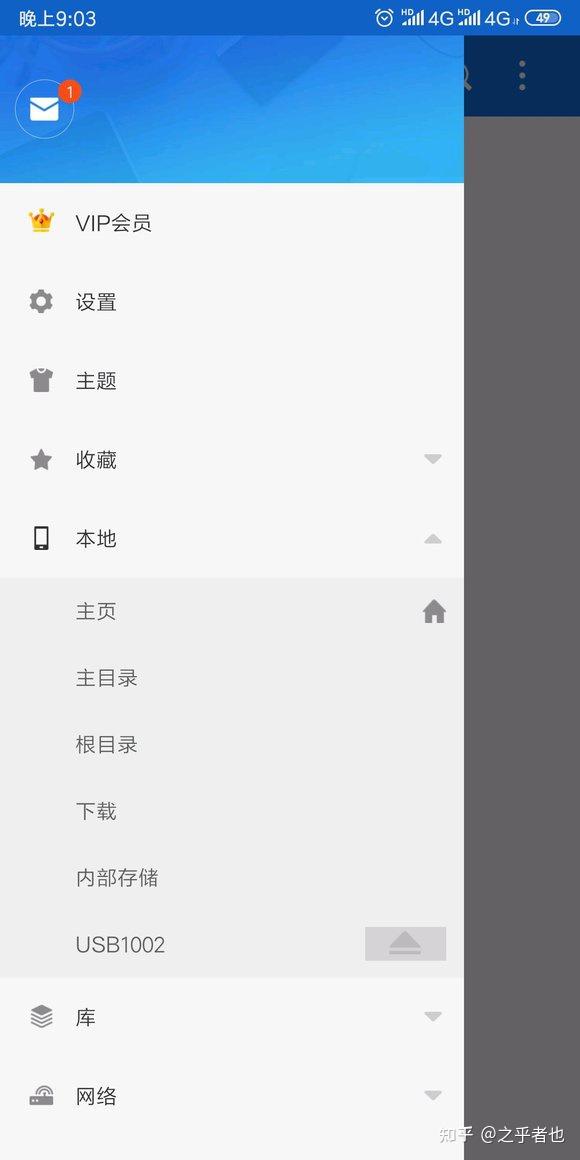
Task: Expand the 收藏 favorites section
Action: pos(232,460)
